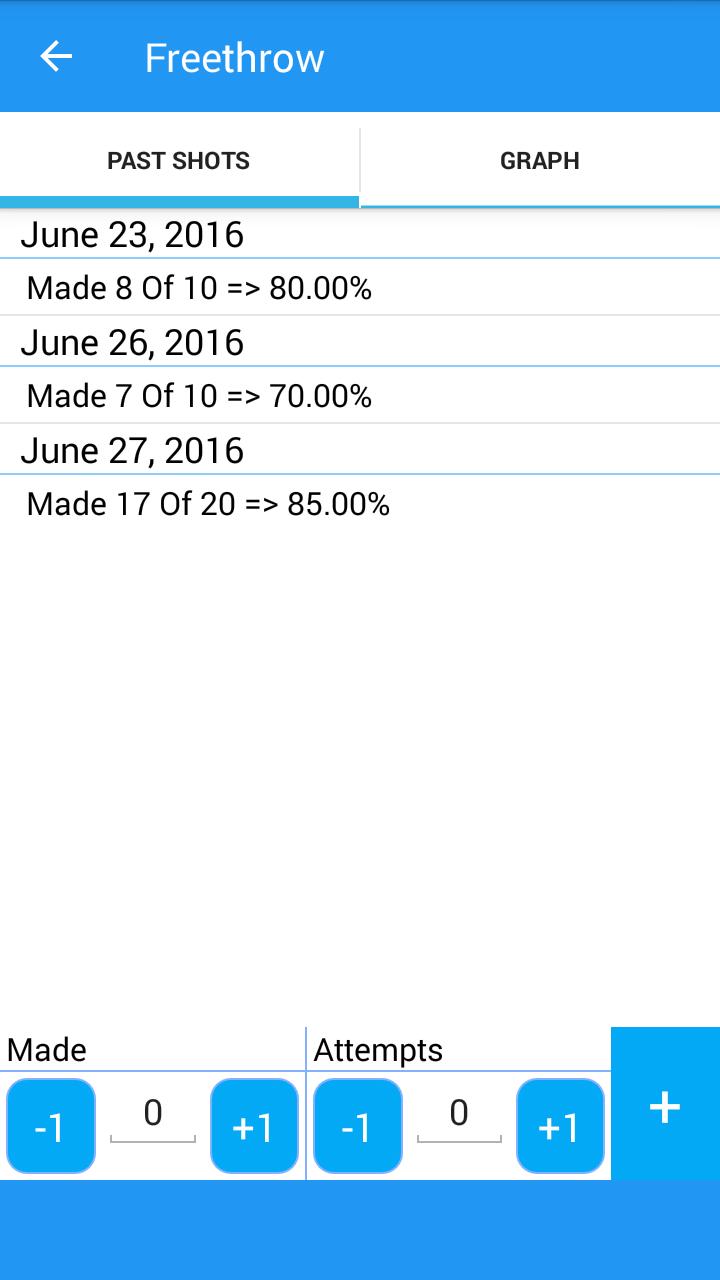Image resolution: width=720 pixels, height=1280 pixels.
Task: Switch to the Graph tab
Action: [x=540, y=161]
